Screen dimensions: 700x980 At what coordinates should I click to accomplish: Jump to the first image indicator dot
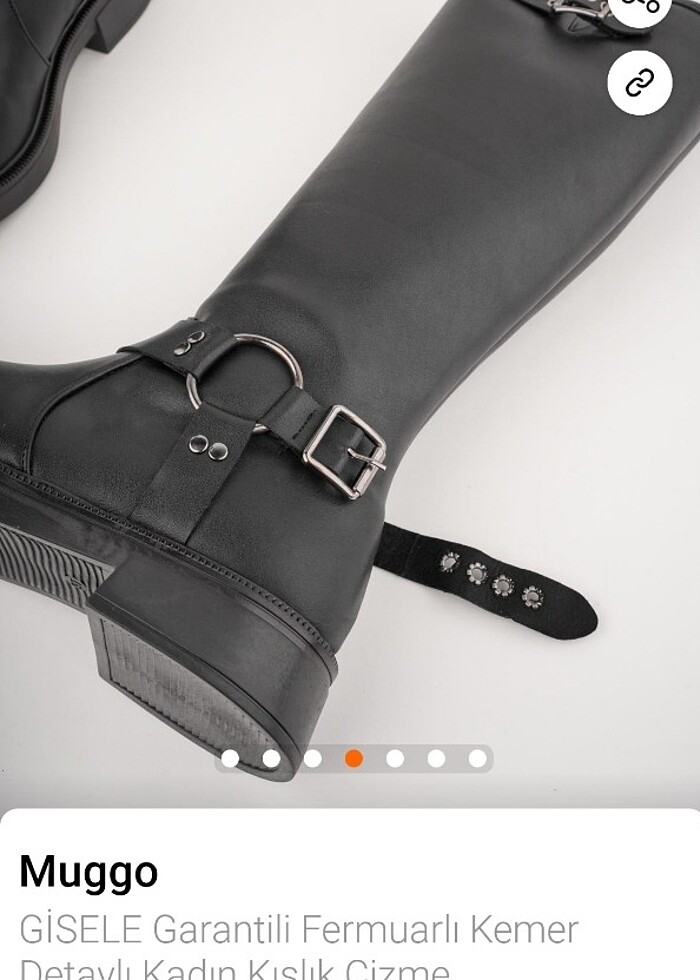click(230, 759)
